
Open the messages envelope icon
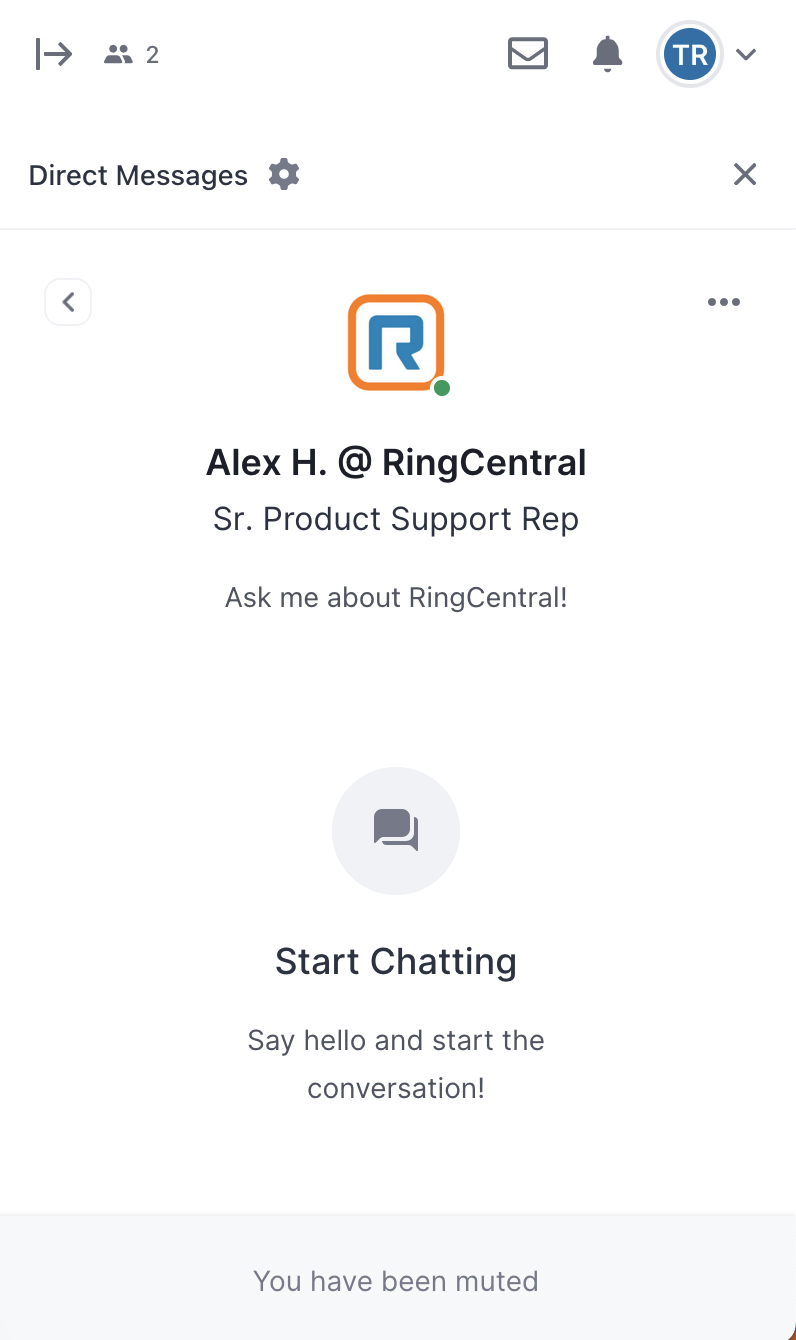coord(528,54)
